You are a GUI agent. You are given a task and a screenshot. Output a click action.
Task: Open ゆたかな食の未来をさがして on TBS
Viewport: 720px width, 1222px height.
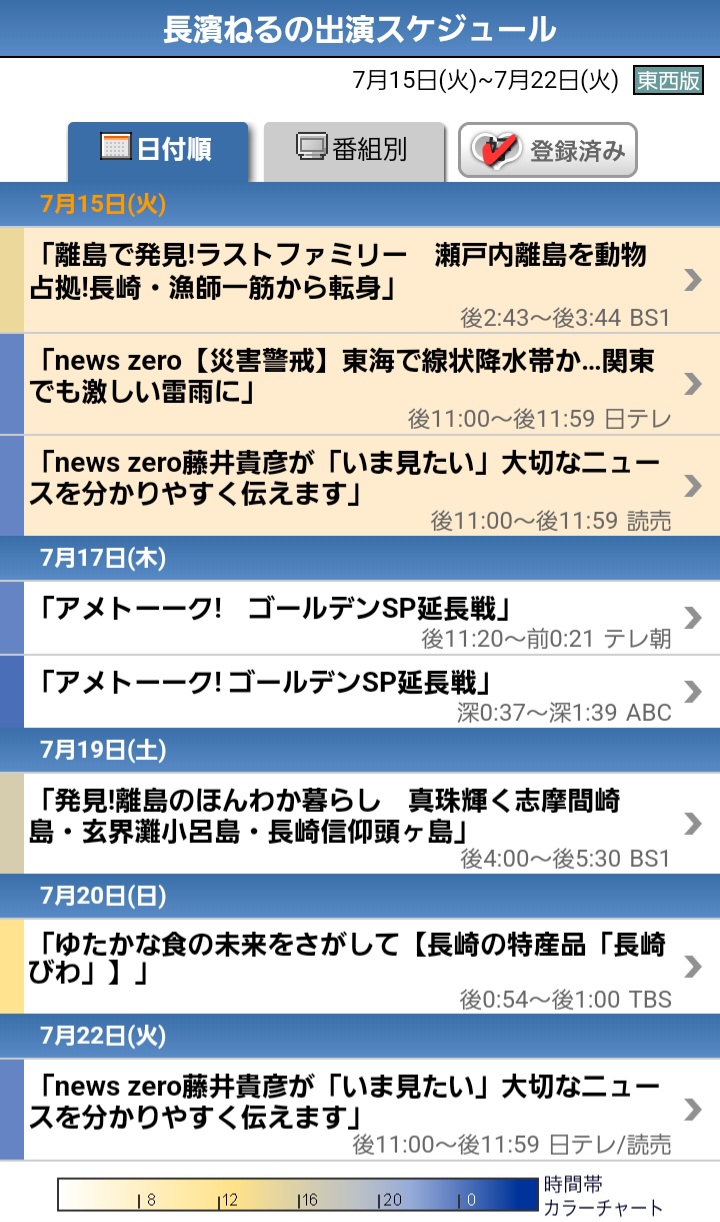360,967
